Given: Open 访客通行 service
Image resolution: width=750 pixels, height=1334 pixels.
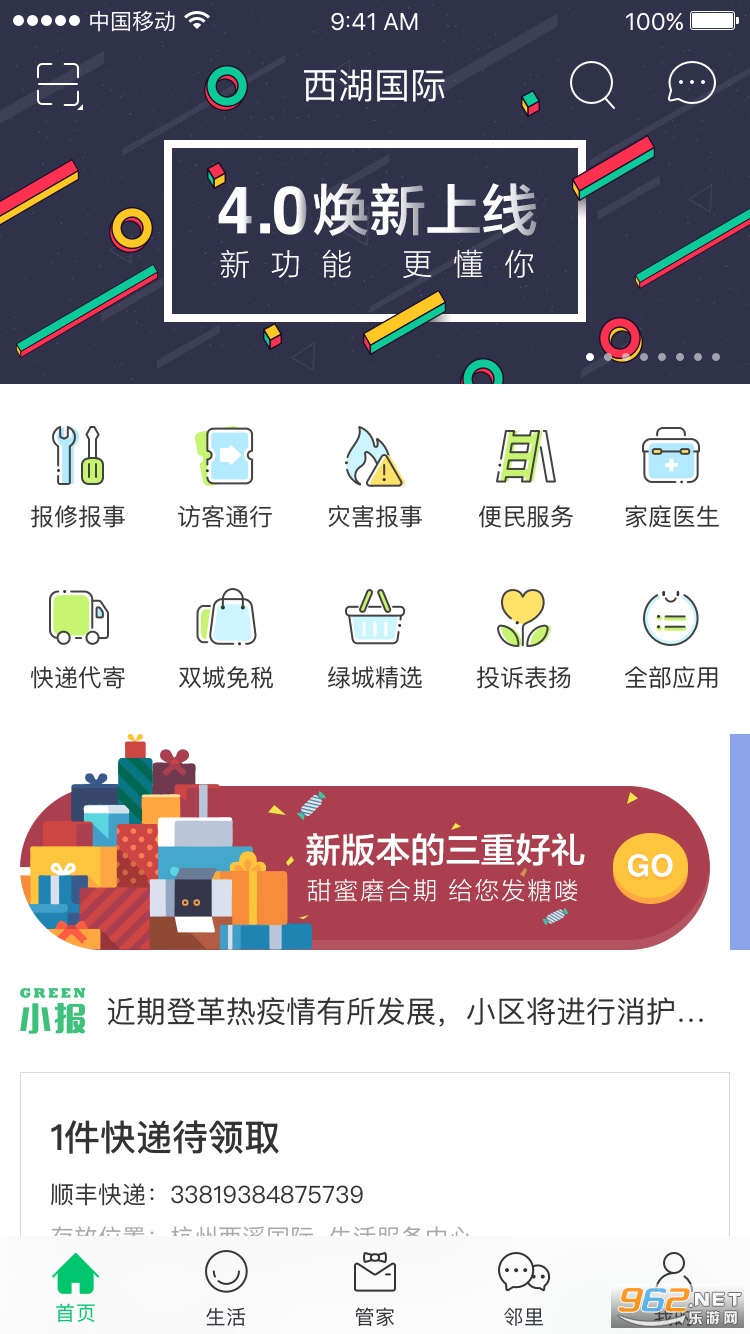Looking at the screenshot, I should click(x=225, y=477).
